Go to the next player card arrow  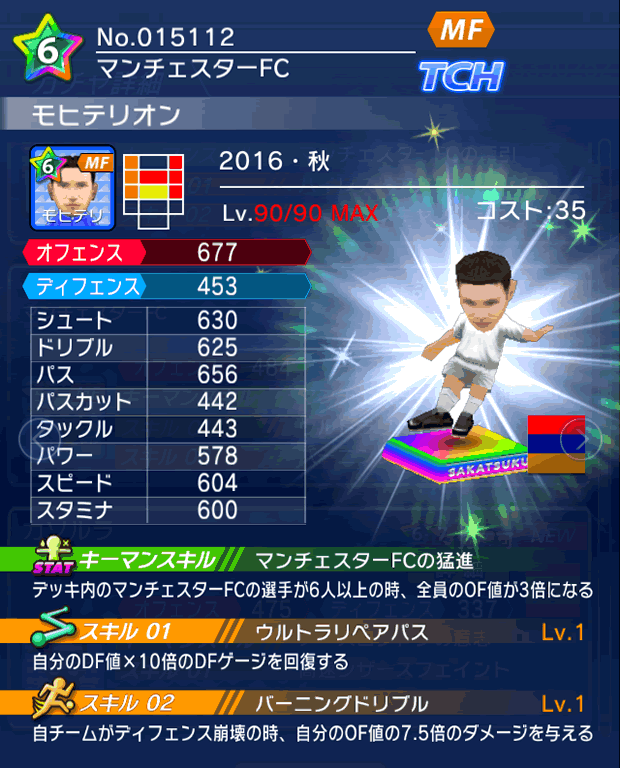click(x=582, y=438)
